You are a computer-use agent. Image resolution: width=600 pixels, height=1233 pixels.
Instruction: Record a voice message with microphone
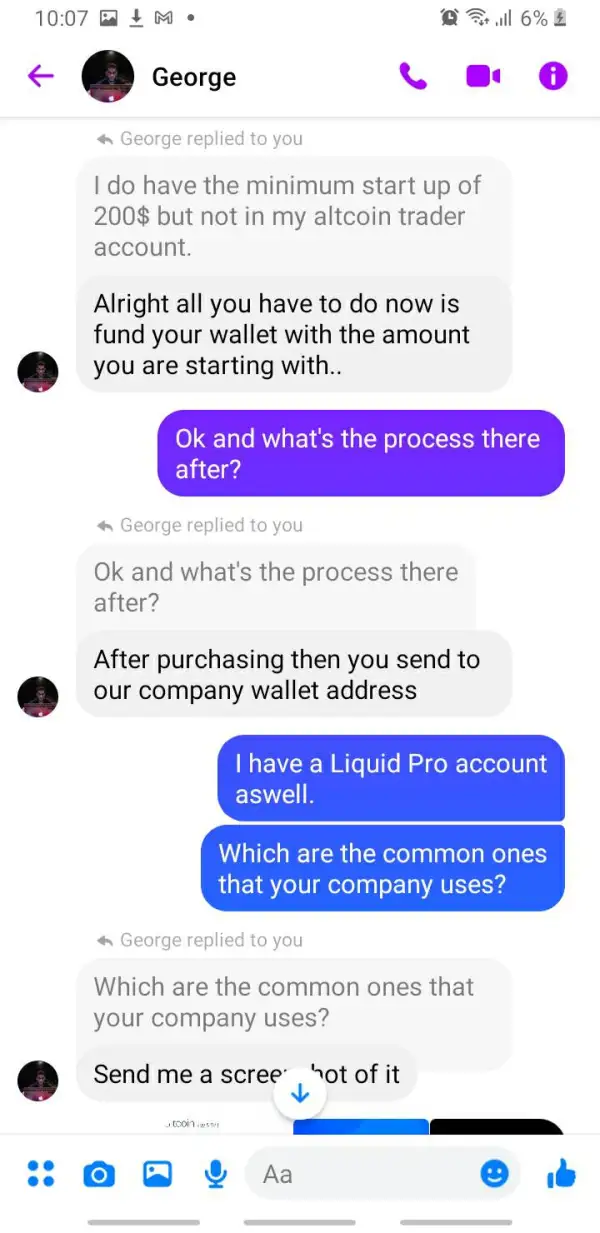[x=216, y=1173]
